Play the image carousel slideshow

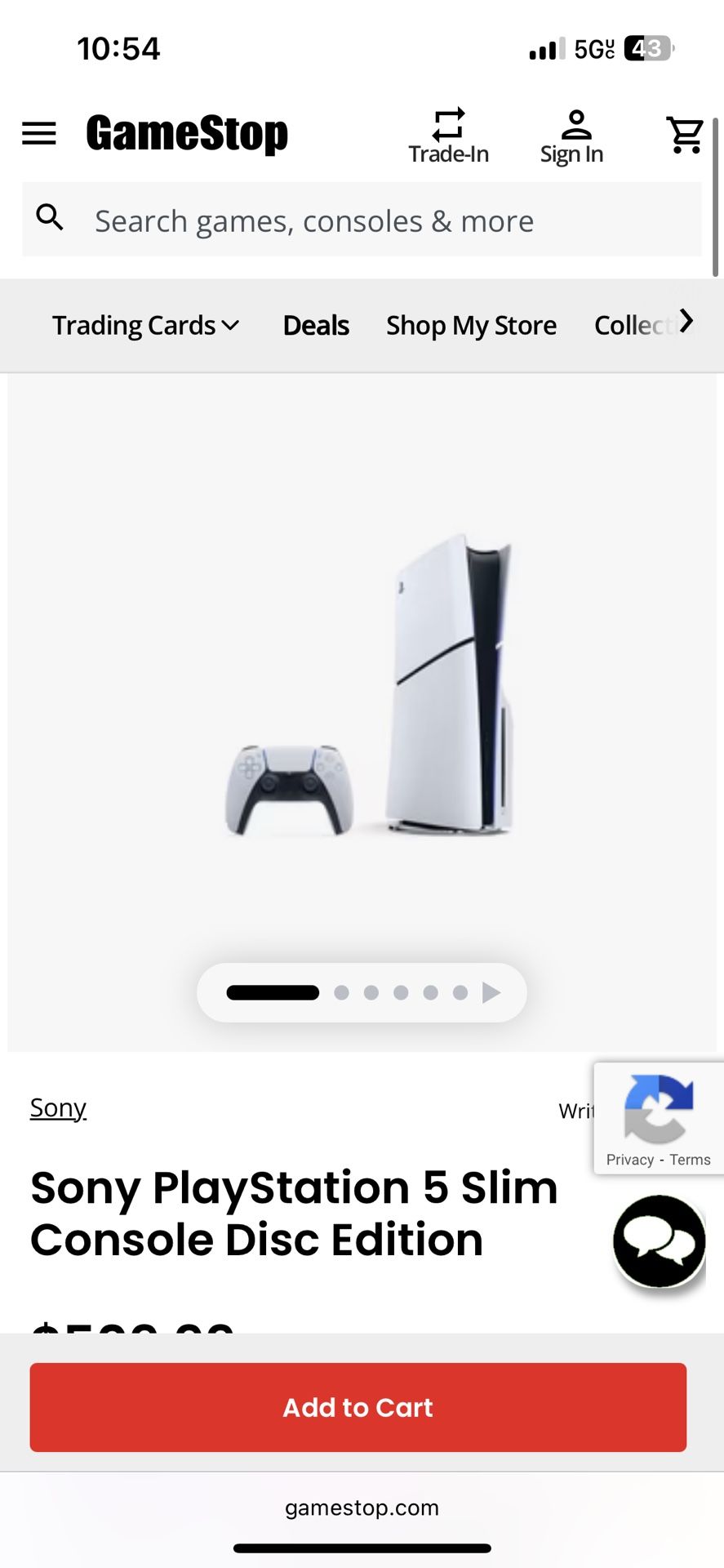[491, 992]
